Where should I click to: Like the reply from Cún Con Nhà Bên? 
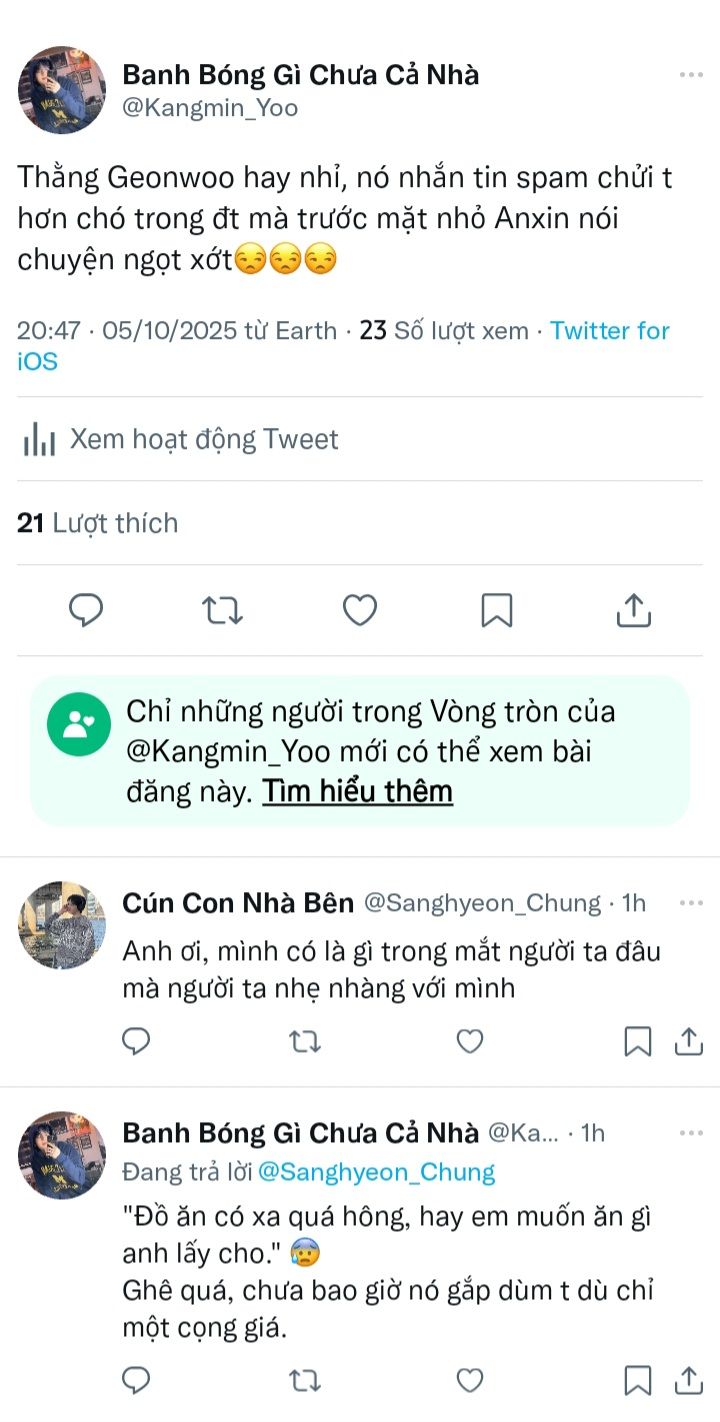(470, 1042)
